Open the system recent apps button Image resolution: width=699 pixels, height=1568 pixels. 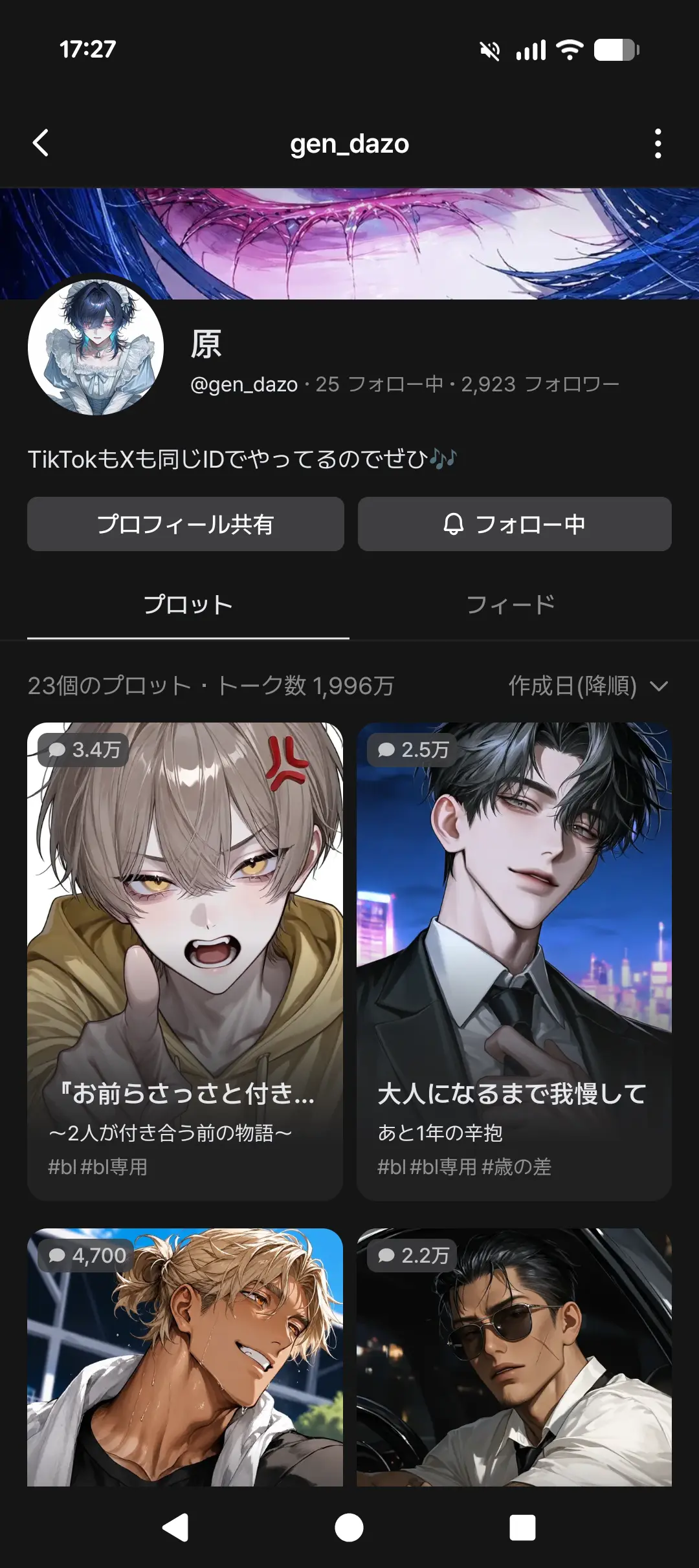point(522,1528)
